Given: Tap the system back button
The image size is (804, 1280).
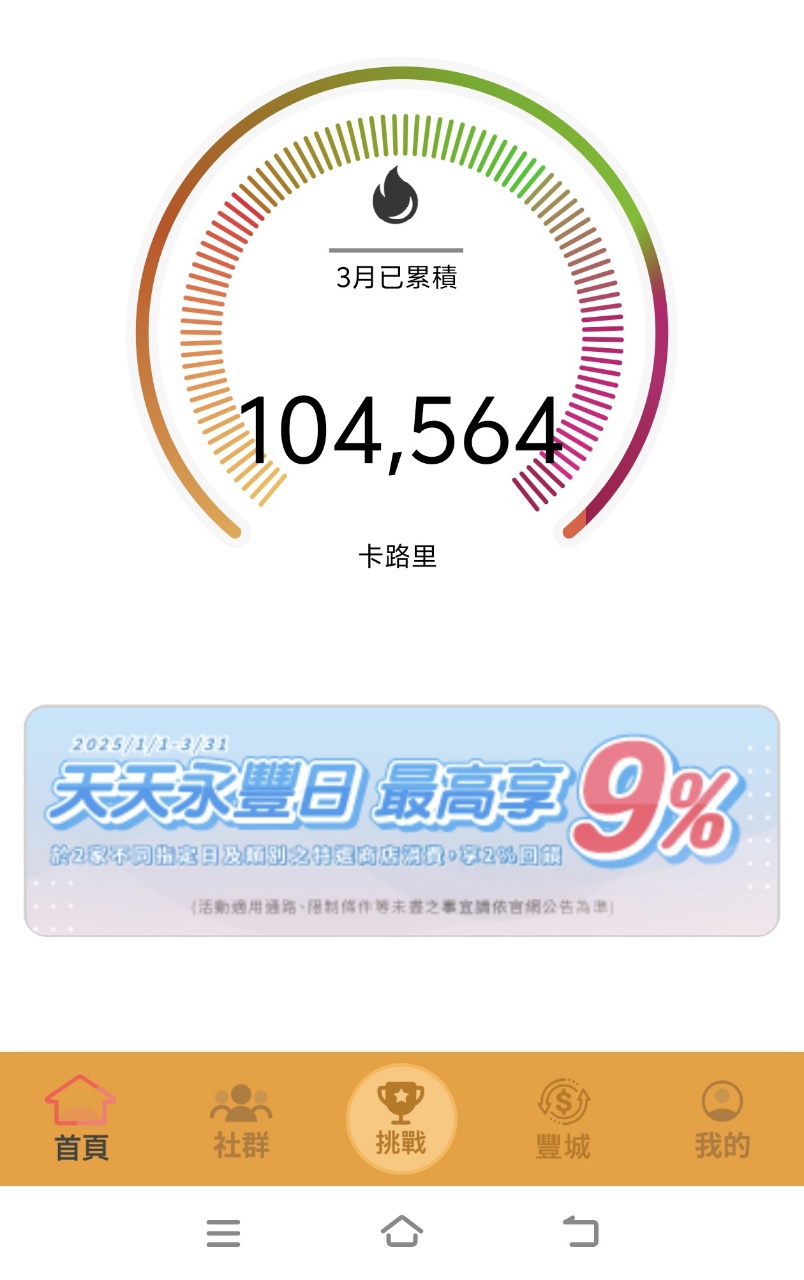Looking at the screenshot, I should [581, 1232].
